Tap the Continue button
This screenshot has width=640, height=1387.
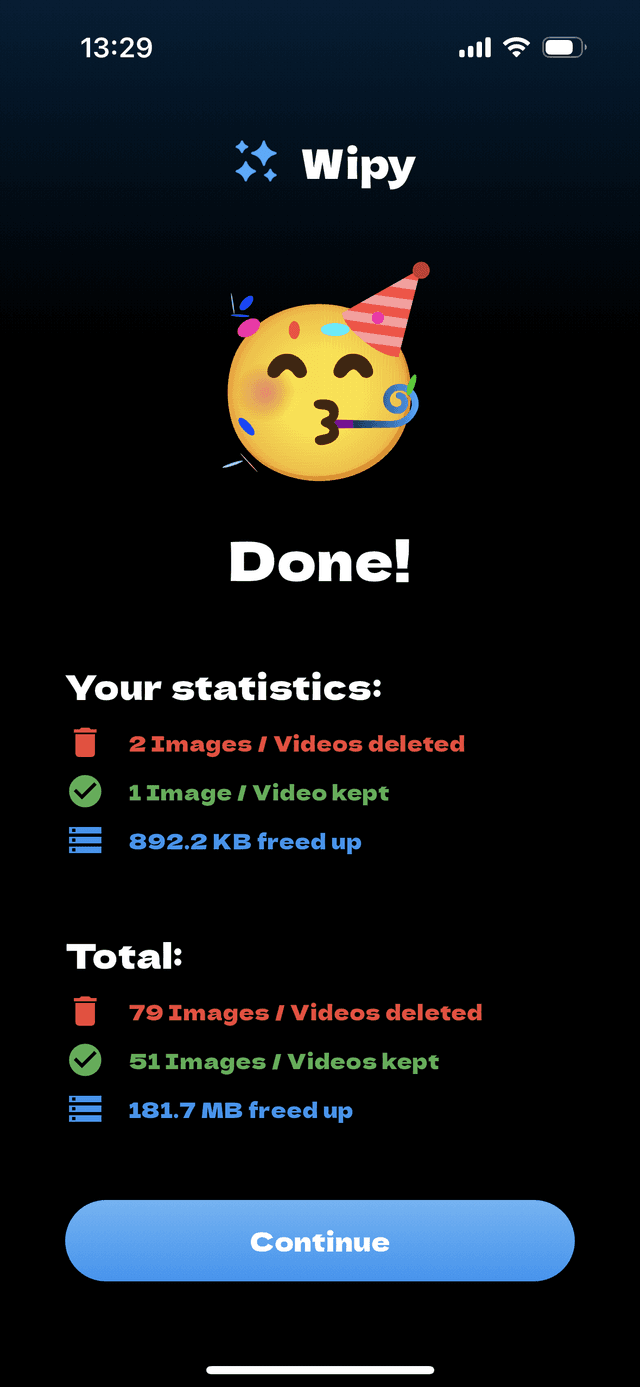320,1241
